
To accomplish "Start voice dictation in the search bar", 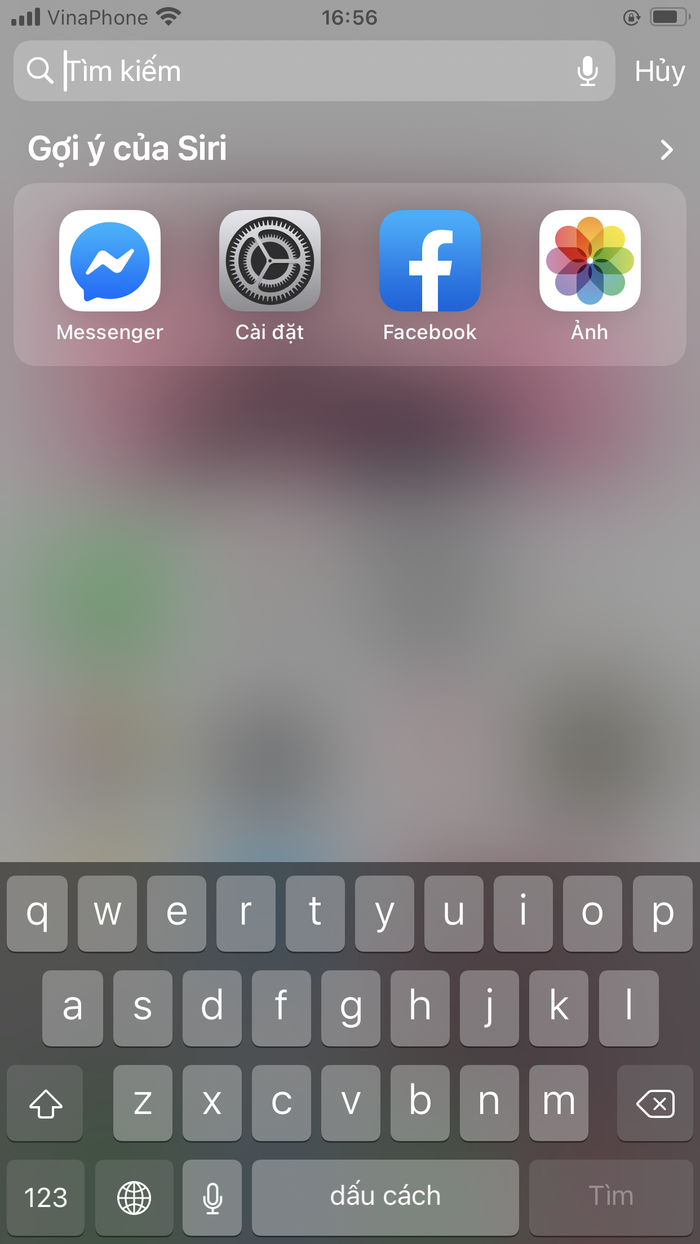I will point(588,71).
